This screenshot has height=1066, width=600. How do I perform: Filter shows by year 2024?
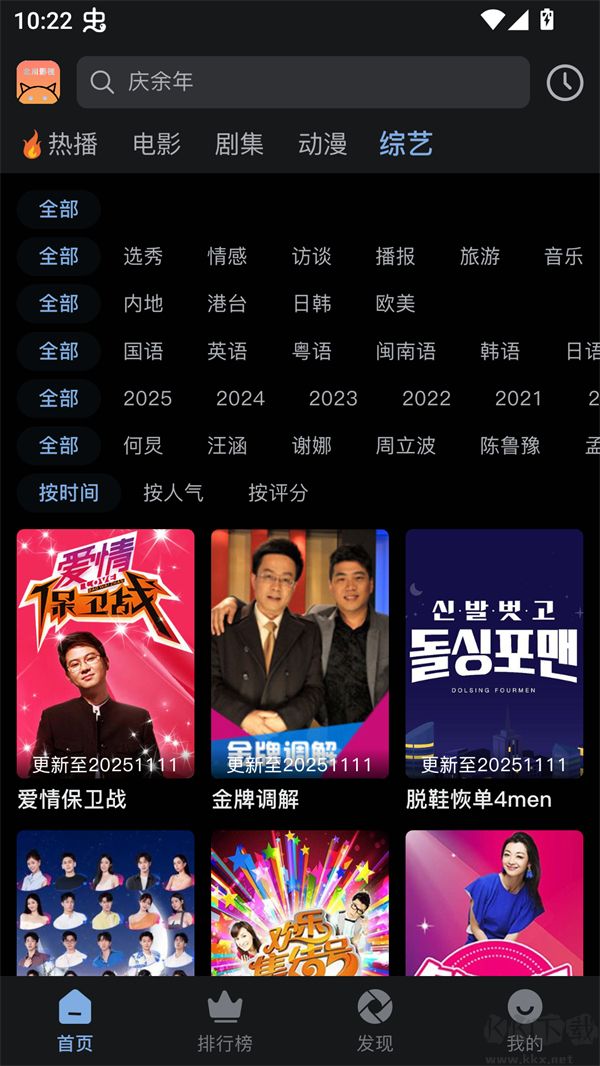coord(240,398)
